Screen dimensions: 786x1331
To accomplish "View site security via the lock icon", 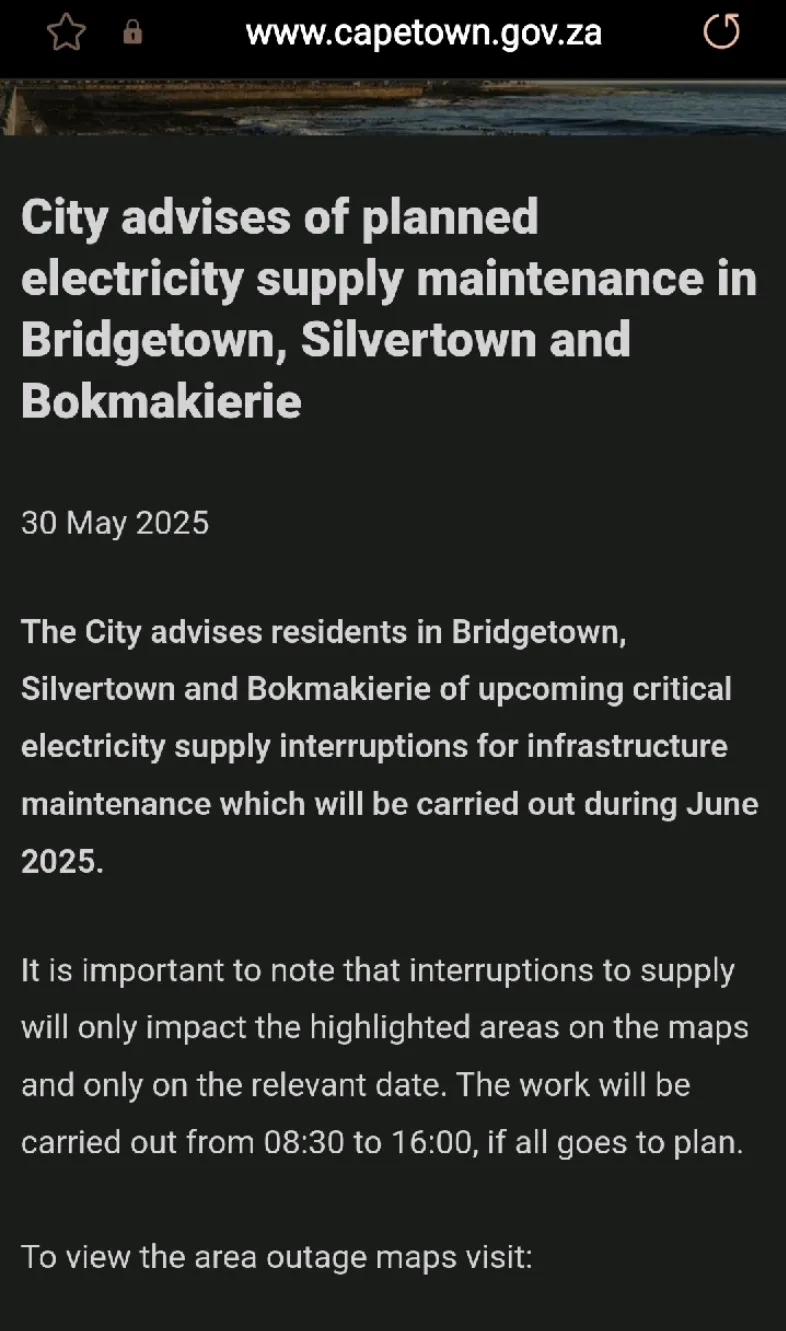I will (x=132, y=33).
